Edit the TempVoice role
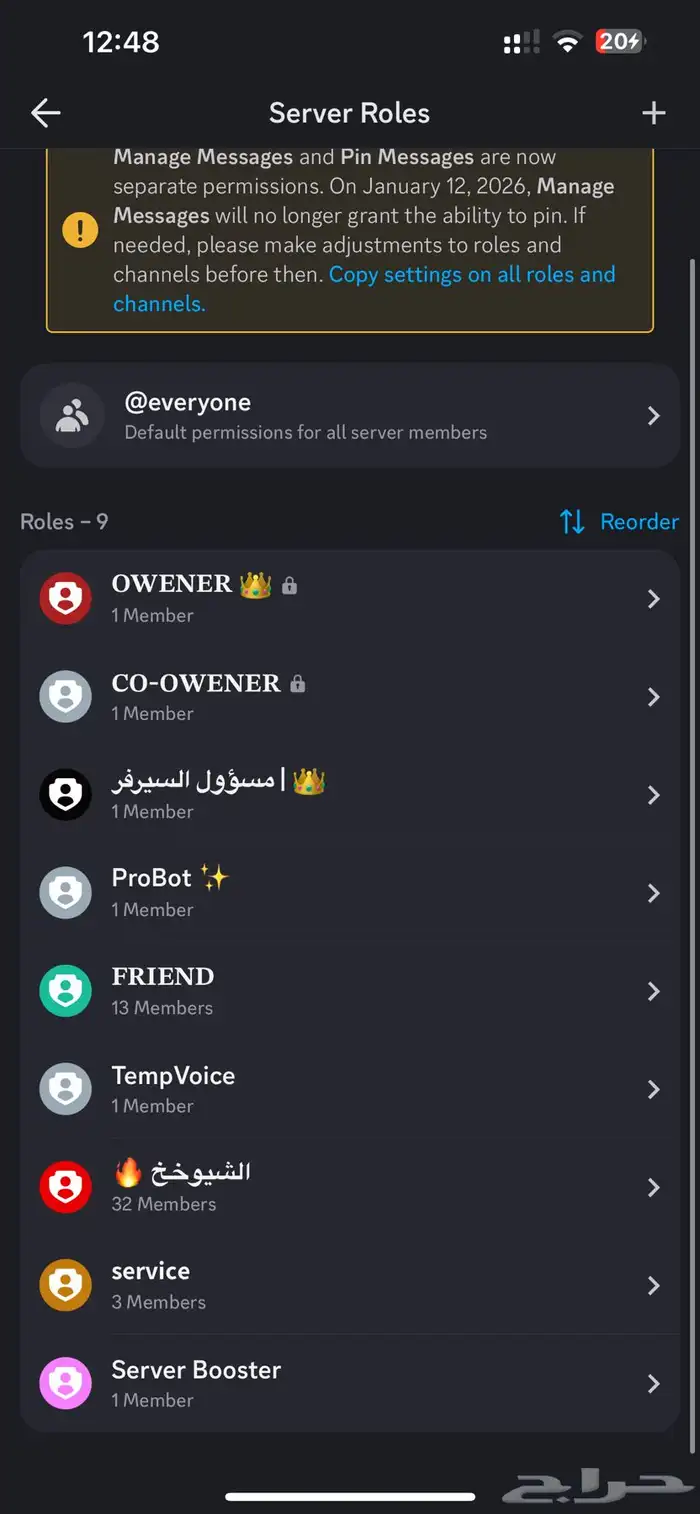This screenshot has height=1514, width=700. coord(350,1088)
